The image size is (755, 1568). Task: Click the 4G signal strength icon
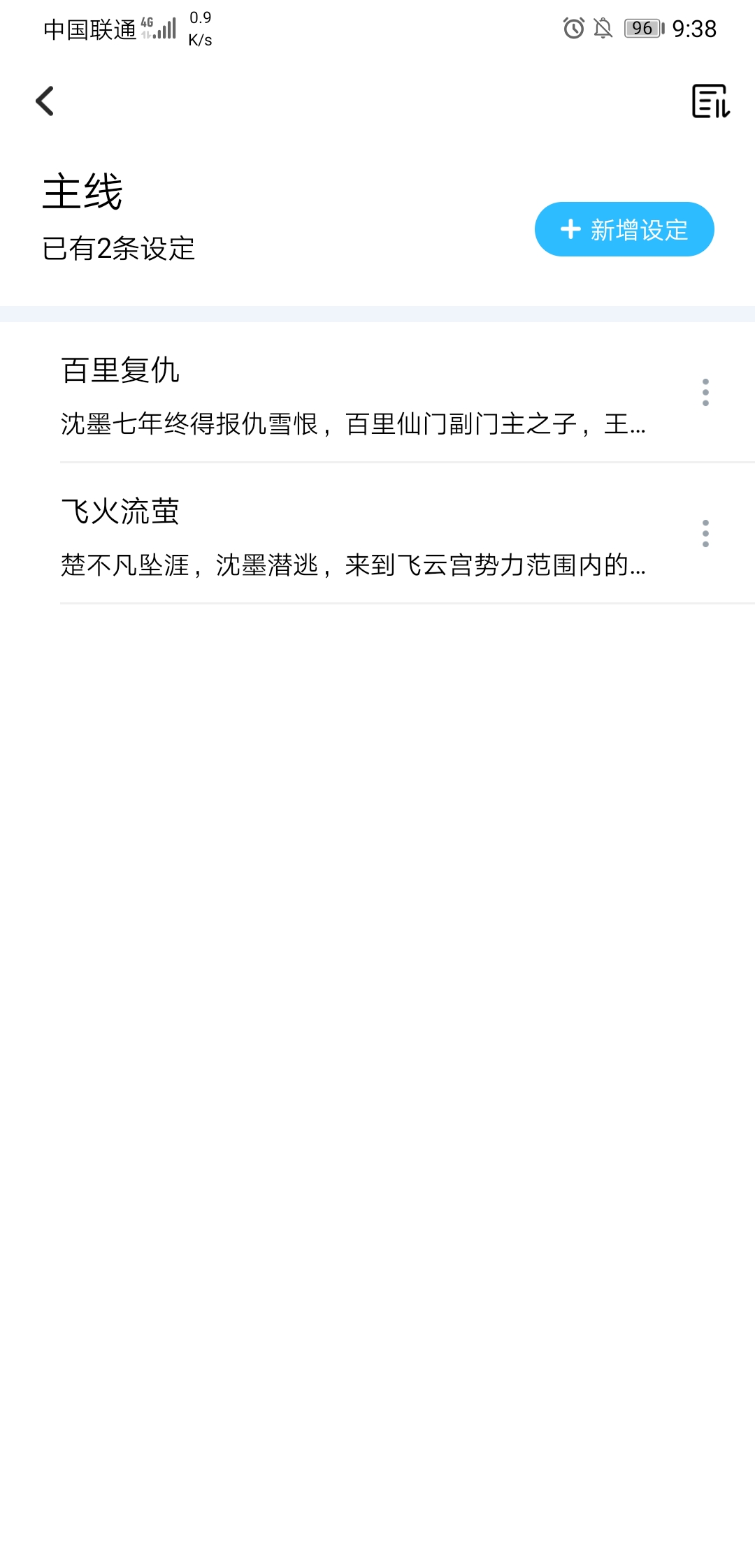click(x=159, y=28)
